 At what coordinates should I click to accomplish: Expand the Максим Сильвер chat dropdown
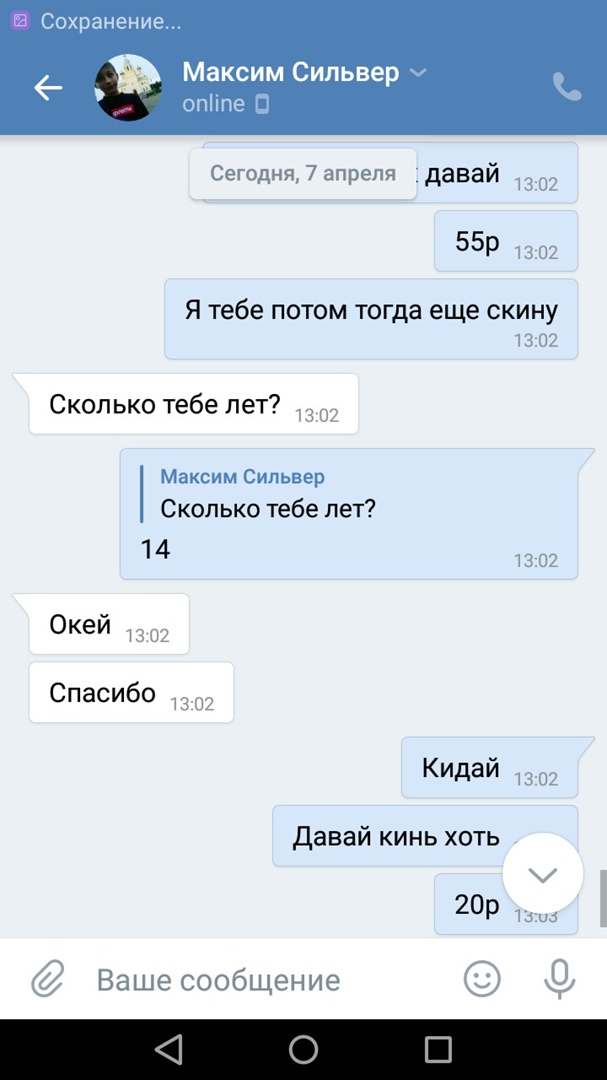point(419,73)
